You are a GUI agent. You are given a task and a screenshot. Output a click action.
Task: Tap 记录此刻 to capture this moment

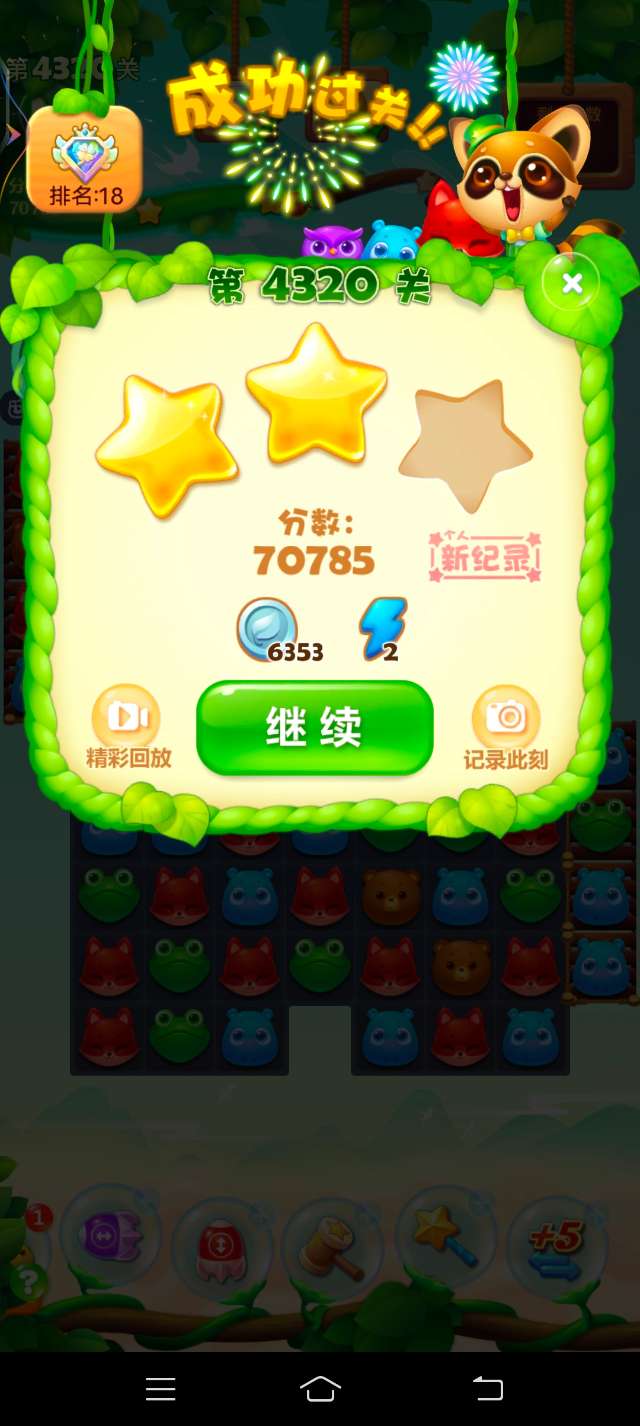click(506, 728)
